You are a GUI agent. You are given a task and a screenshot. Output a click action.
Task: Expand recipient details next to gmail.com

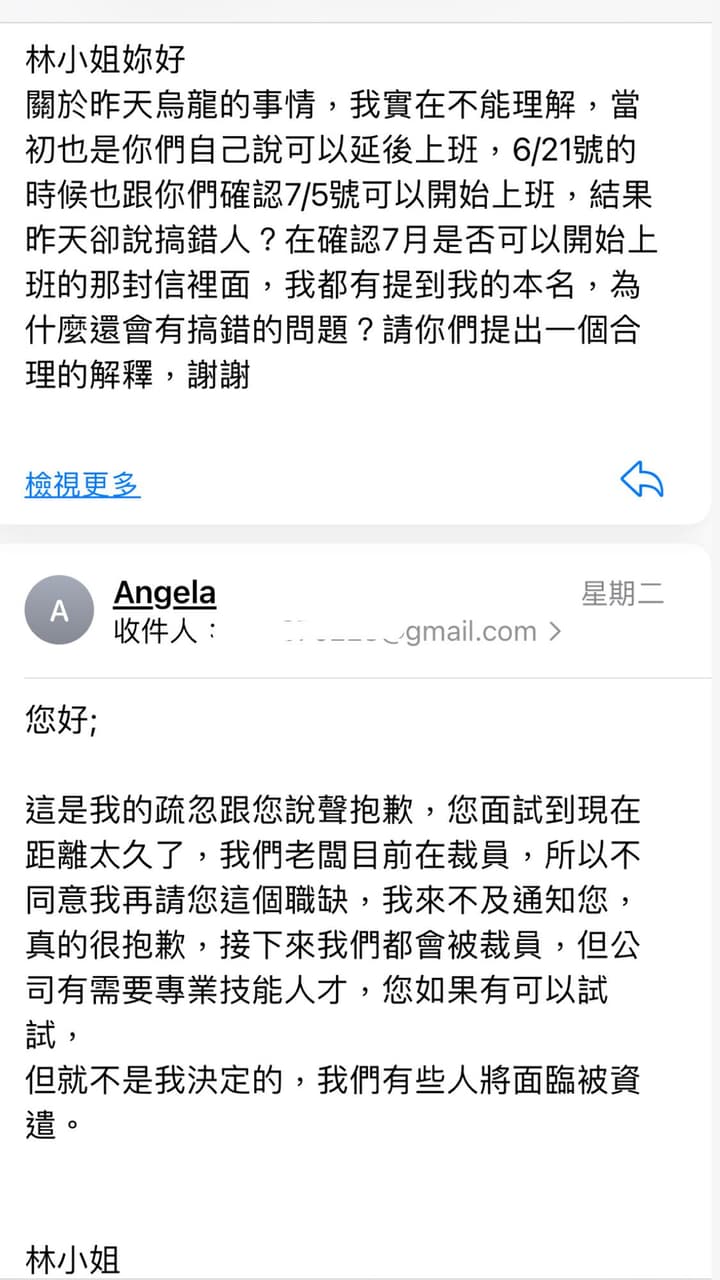[556, 632]
